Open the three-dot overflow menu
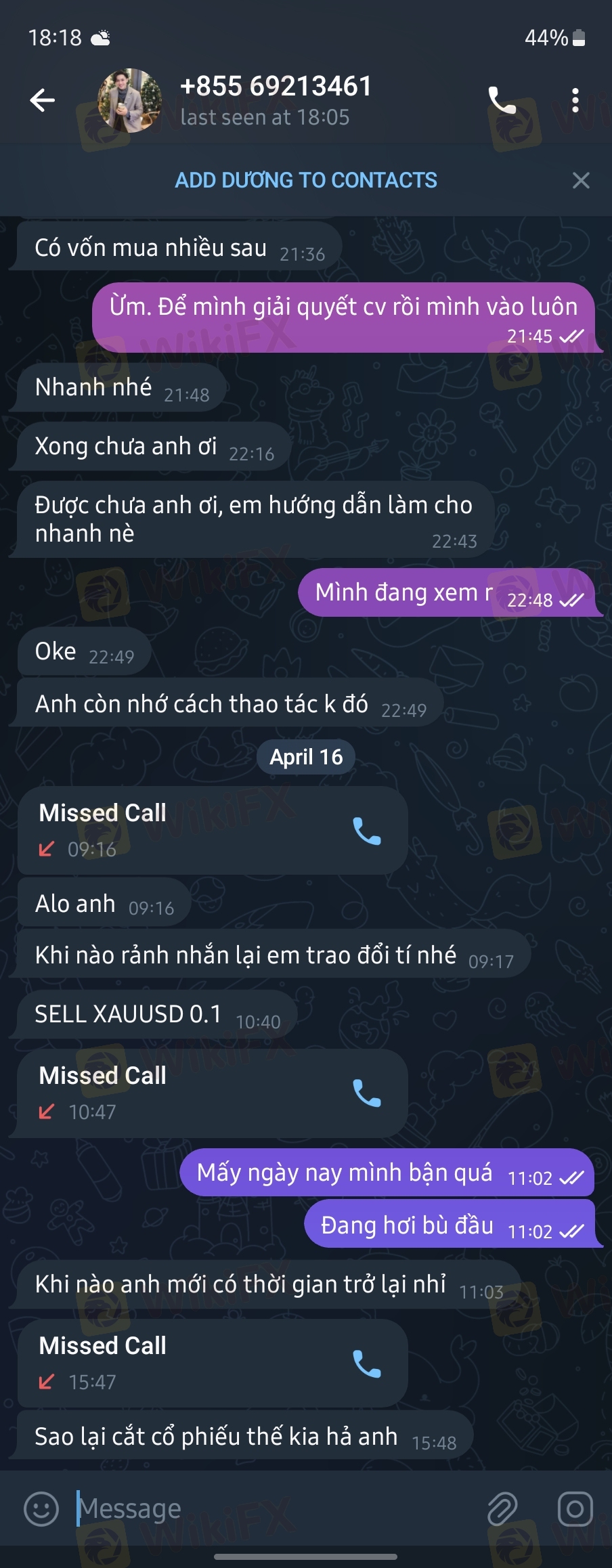Viewport: 612px width, 1568px height. (x=575, y=100)
